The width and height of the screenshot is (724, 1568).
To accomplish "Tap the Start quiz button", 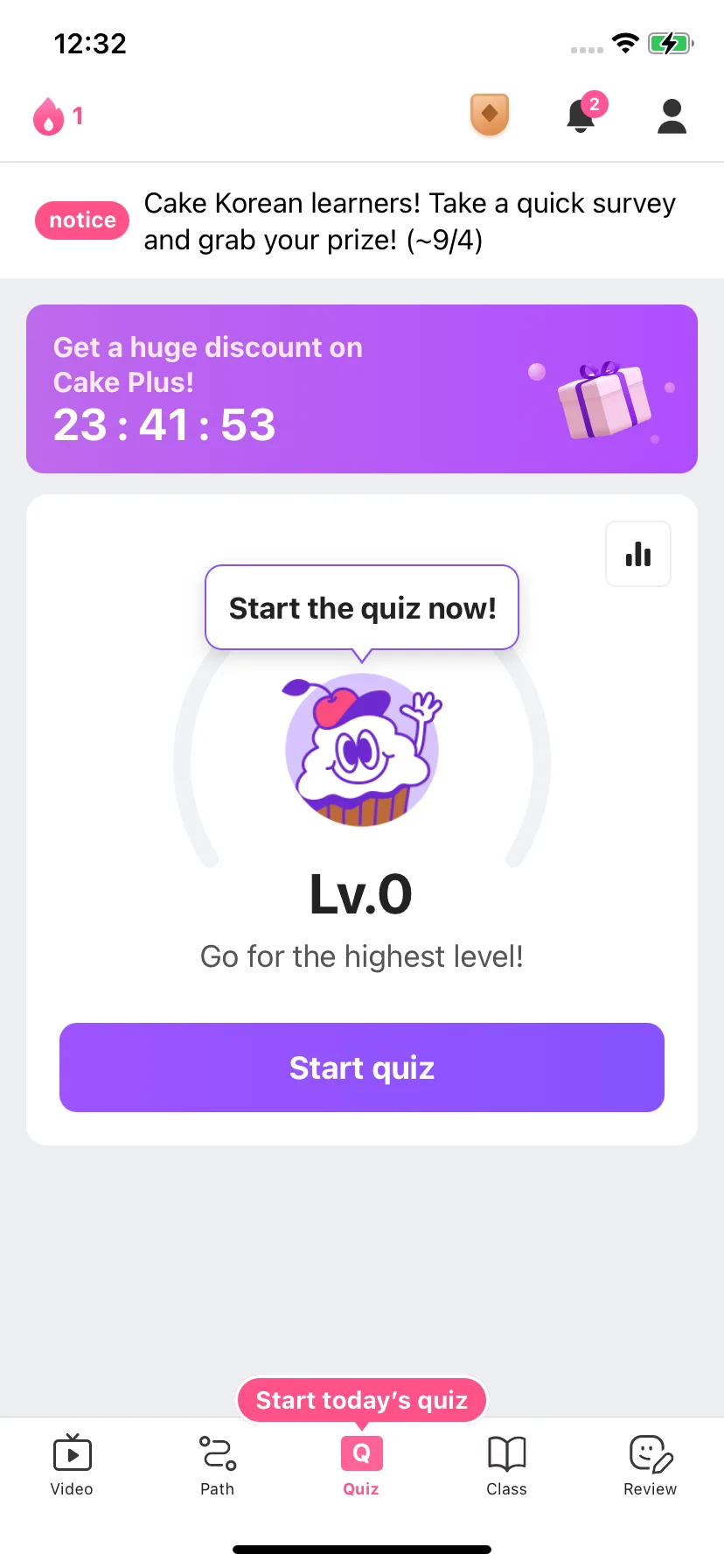I will pos(362,1067).
